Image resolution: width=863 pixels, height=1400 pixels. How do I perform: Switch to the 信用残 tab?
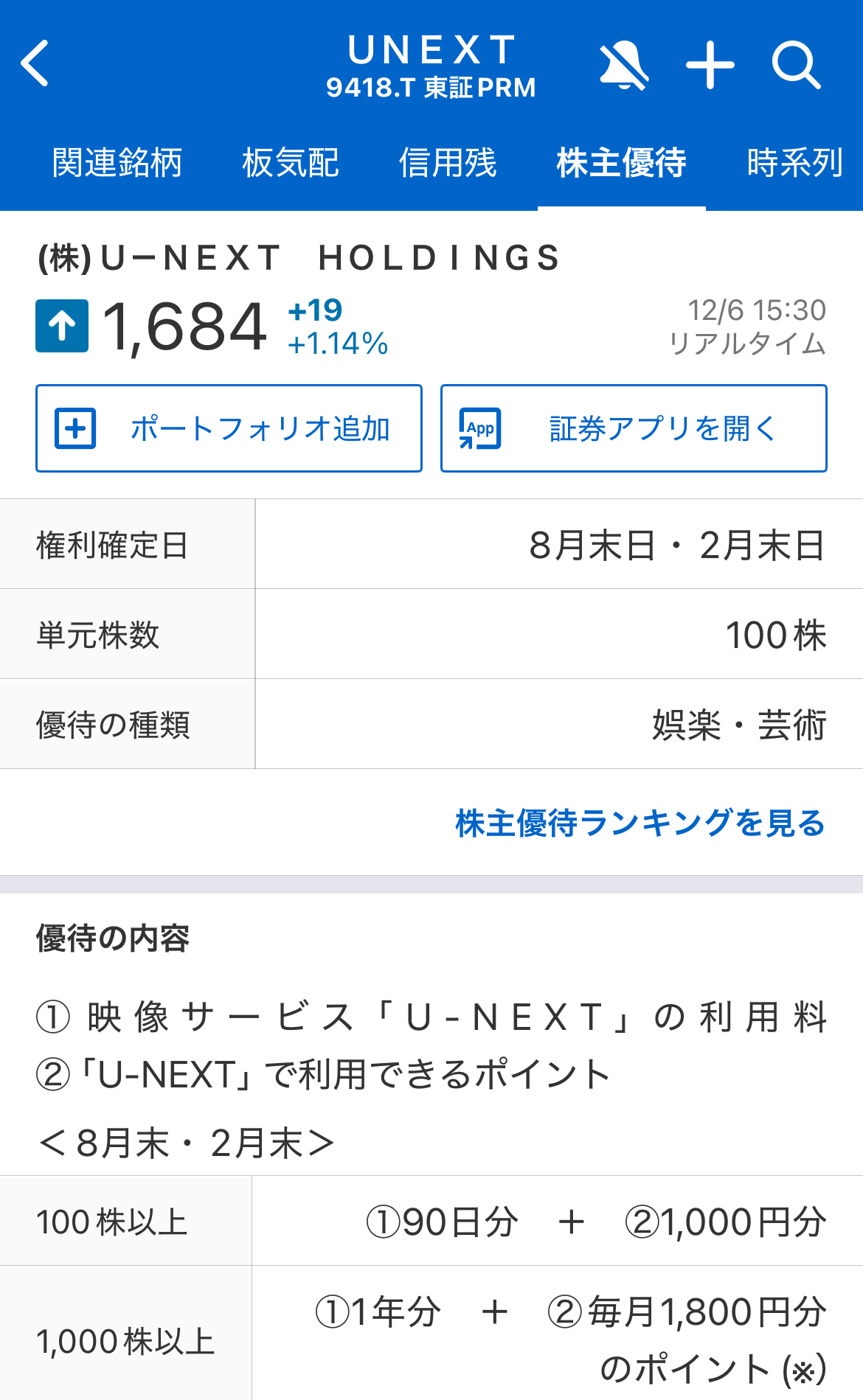(x=448, y=163)
